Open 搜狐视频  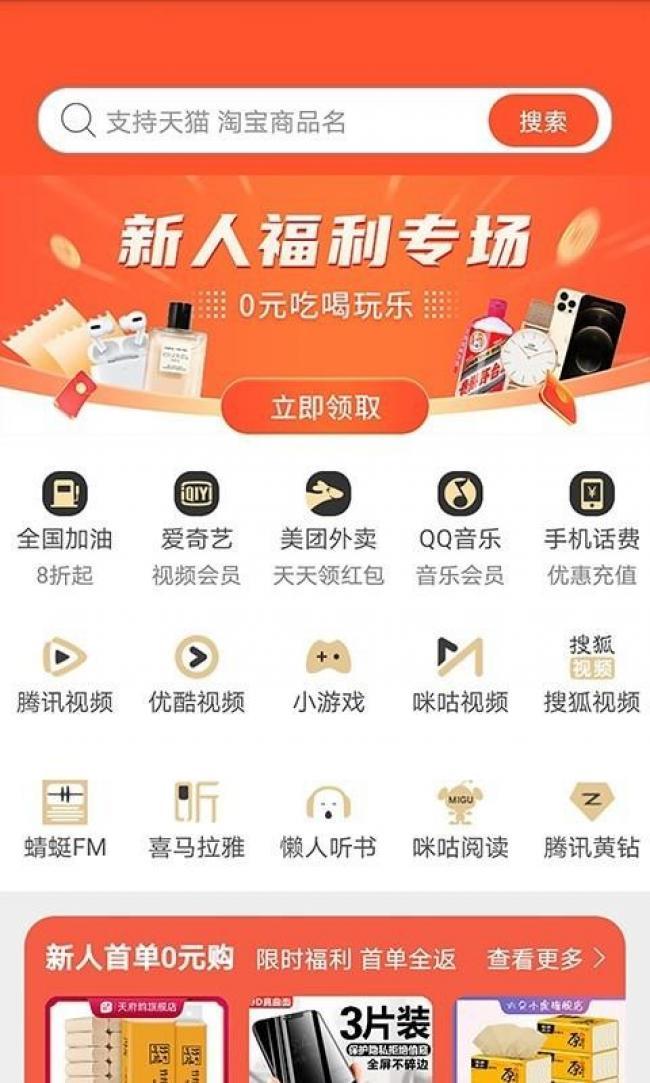[x=591, y=675]
